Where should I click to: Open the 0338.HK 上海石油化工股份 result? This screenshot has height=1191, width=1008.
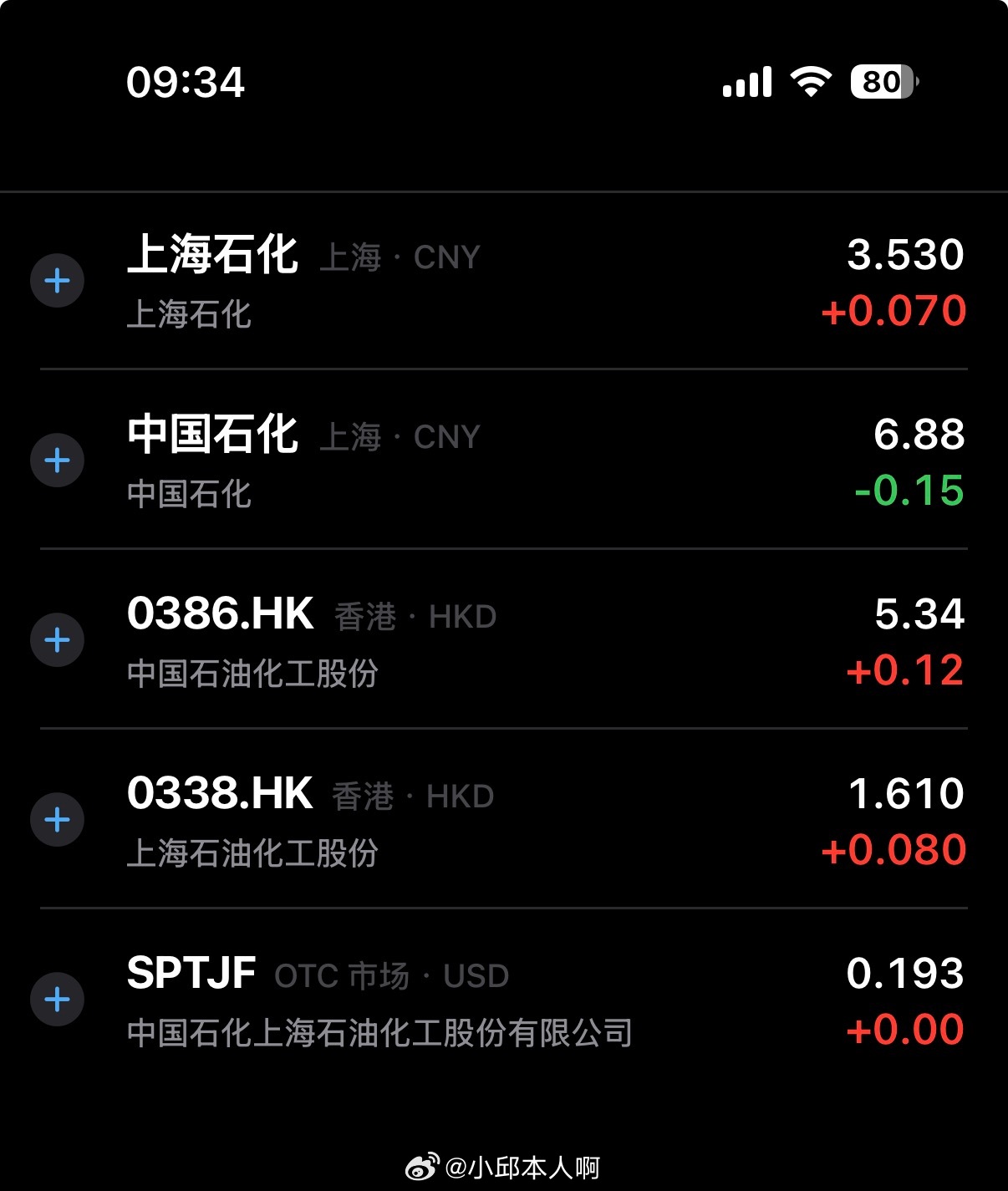coord(501,822)
